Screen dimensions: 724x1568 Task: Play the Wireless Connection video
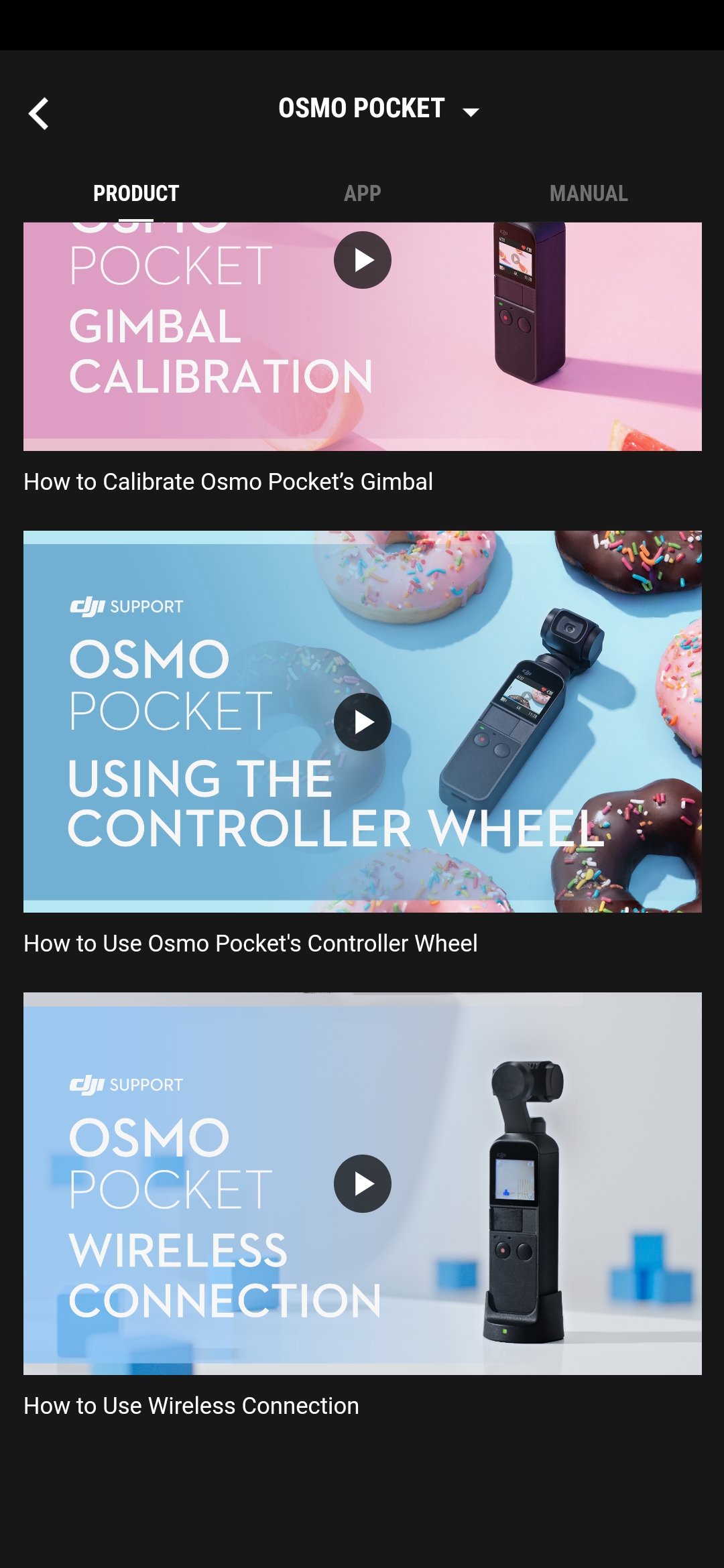pyautogui.click(x=363, y=1183)
